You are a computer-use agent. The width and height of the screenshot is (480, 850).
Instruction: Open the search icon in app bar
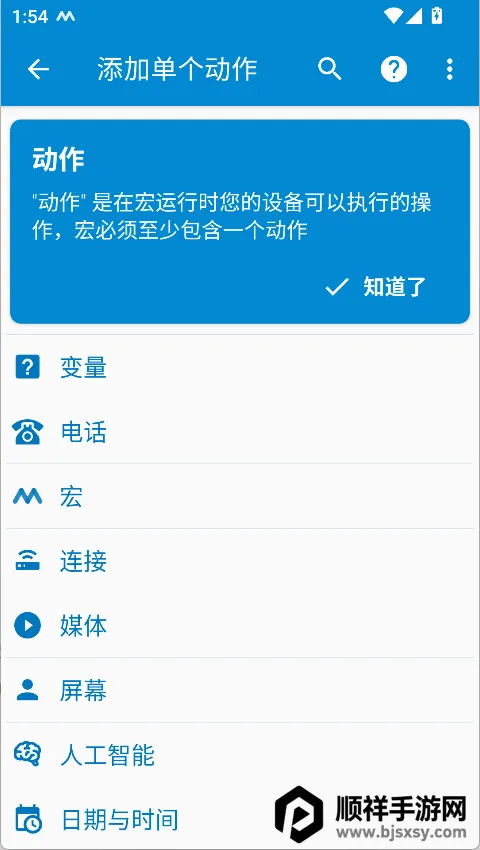[x=329, y=69]
